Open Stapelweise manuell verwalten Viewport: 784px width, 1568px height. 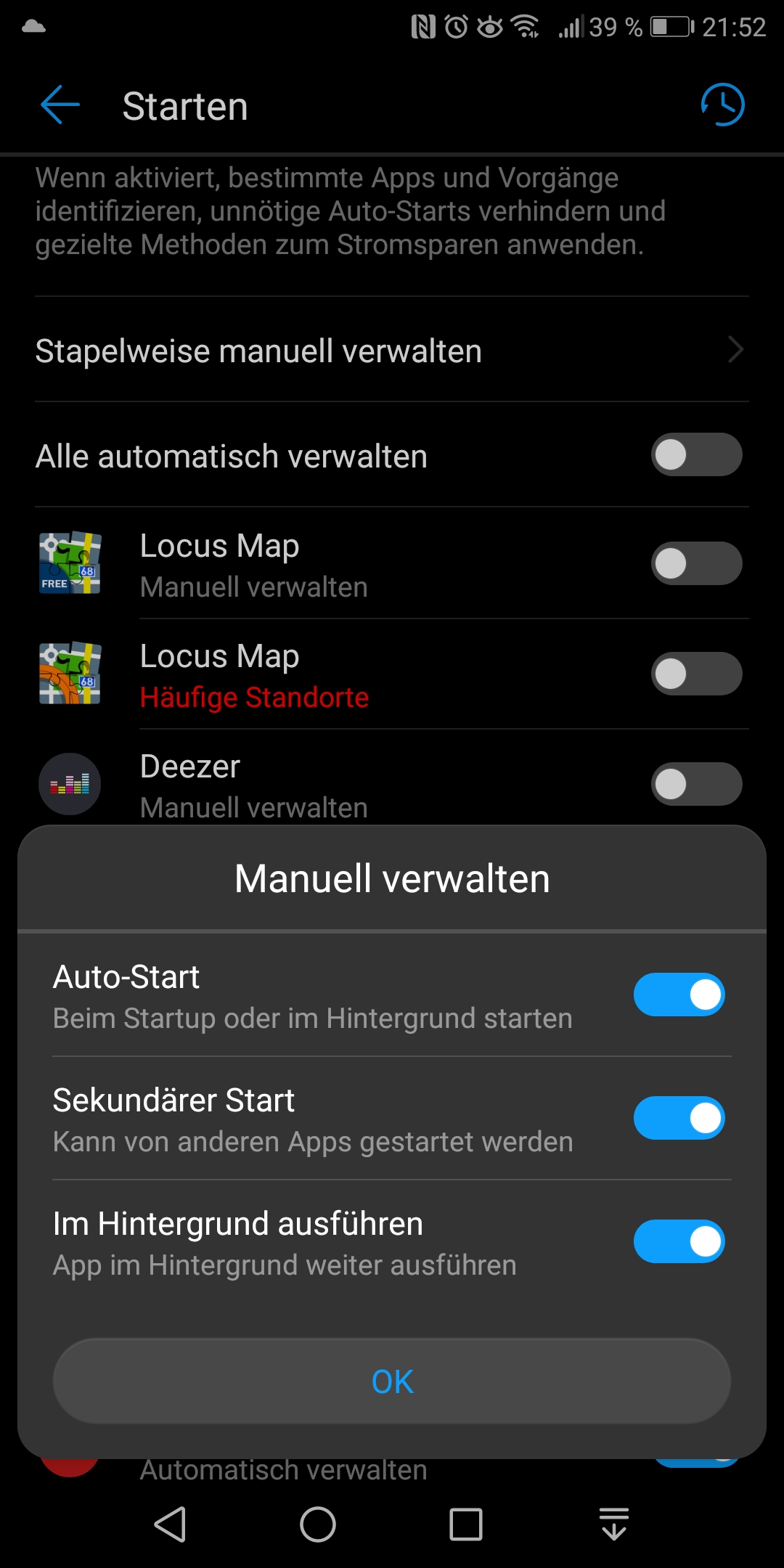392,351
